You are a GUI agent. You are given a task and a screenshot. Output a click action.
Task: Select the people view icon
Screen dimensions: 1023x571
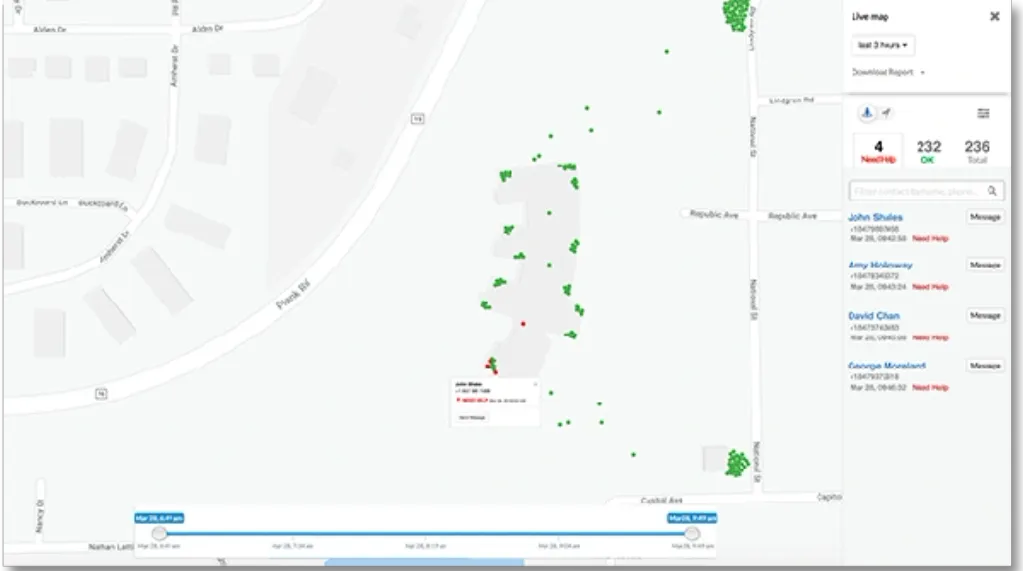click(866, 113)
